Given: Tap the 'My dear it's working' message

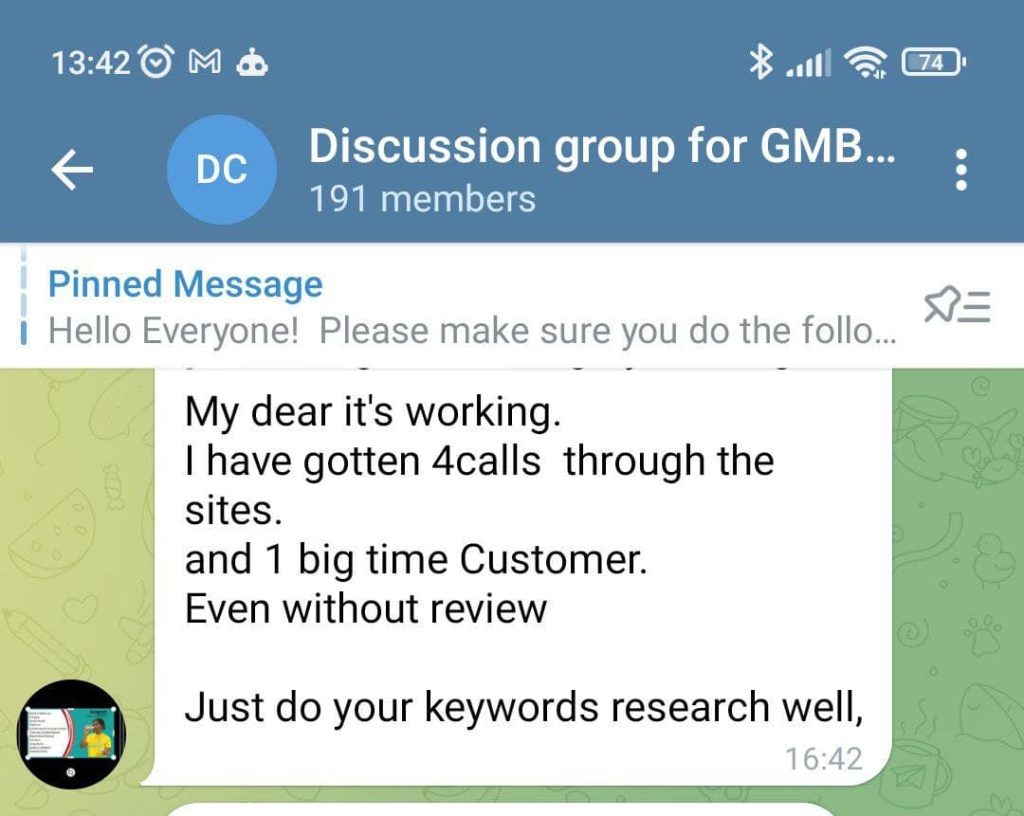Looking at the screenshot, I should tap(520, 560).
